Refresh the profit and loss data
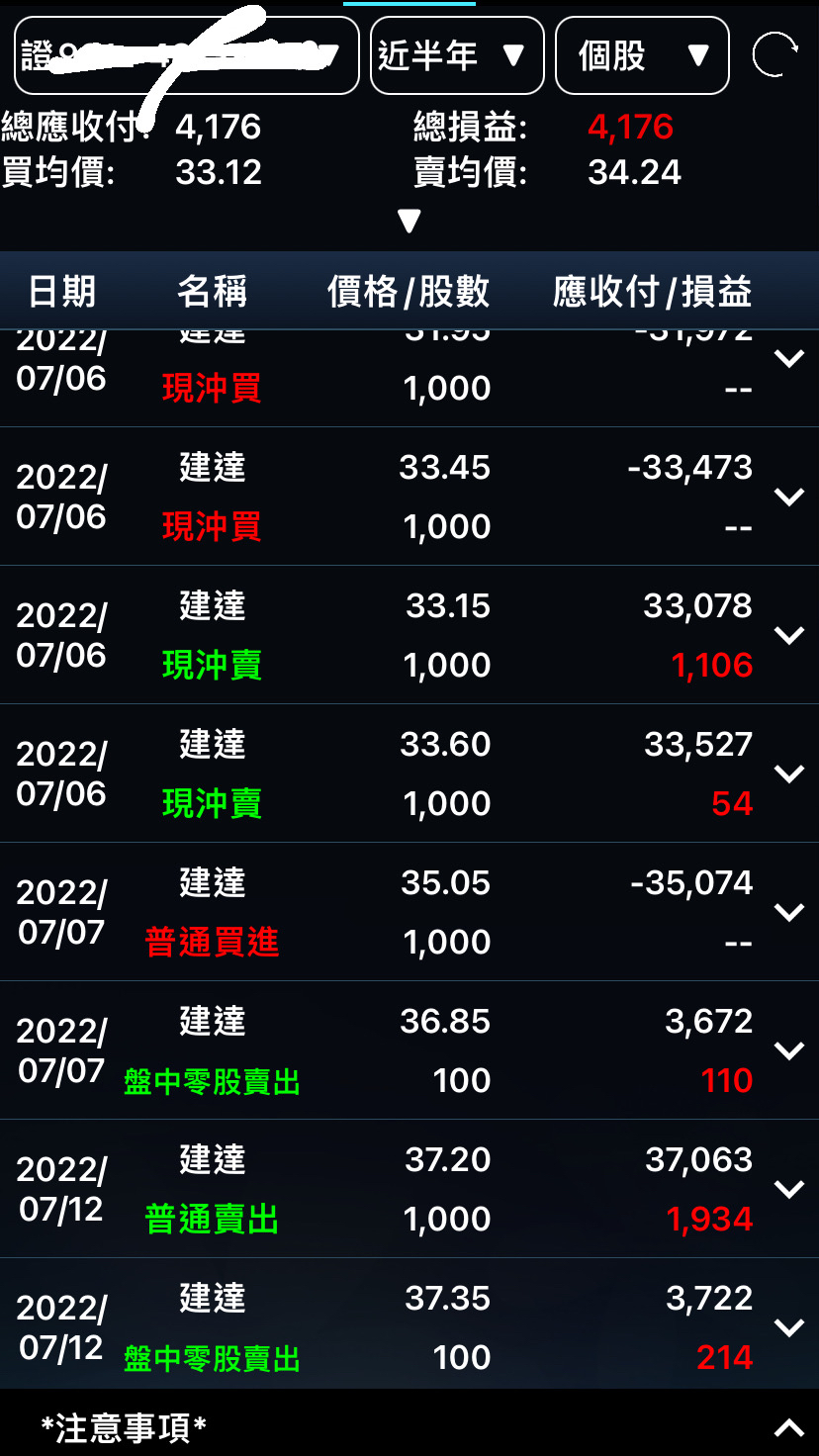Image resolution: width=819 pixels, height=1456 pixels. tap(774, 55)
